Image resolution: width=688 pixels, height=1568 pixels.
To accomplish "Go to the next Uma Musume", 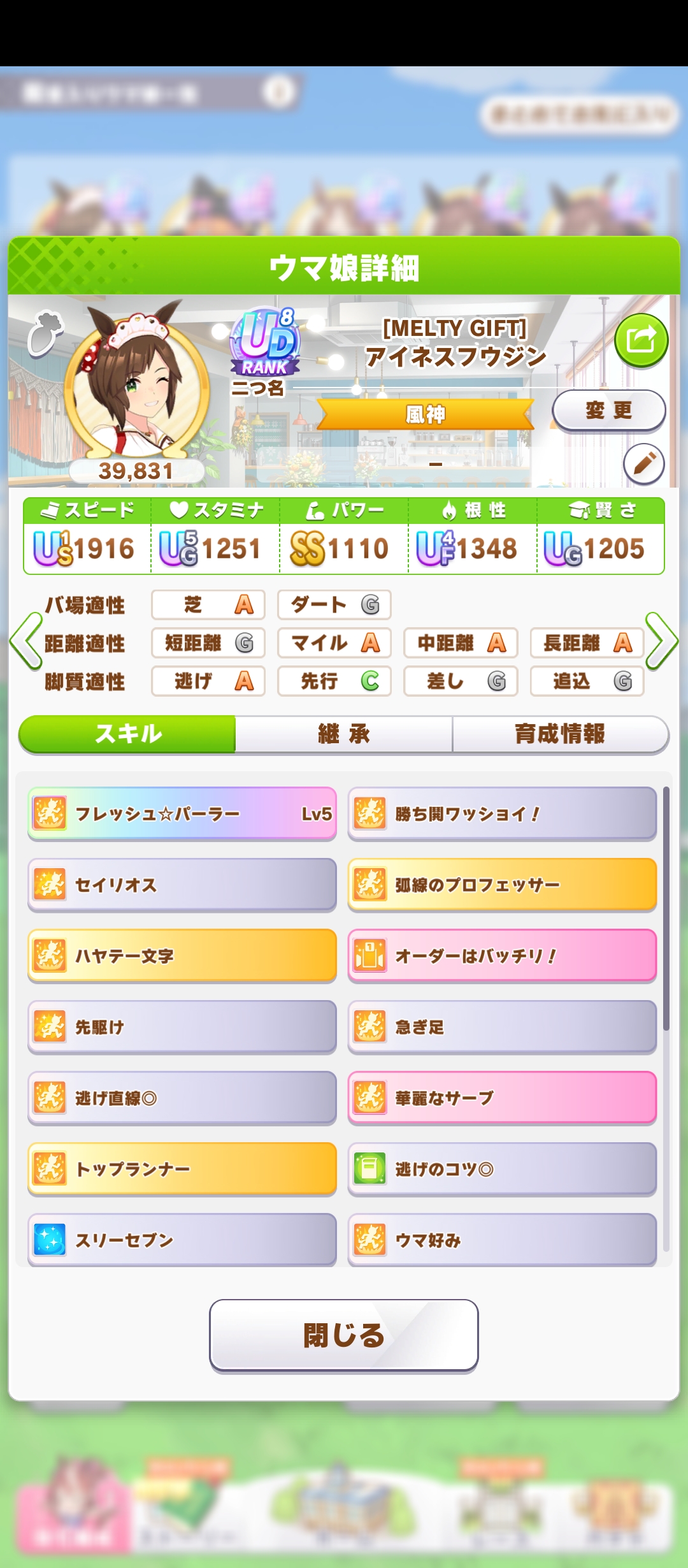I will tap(661, 641).
